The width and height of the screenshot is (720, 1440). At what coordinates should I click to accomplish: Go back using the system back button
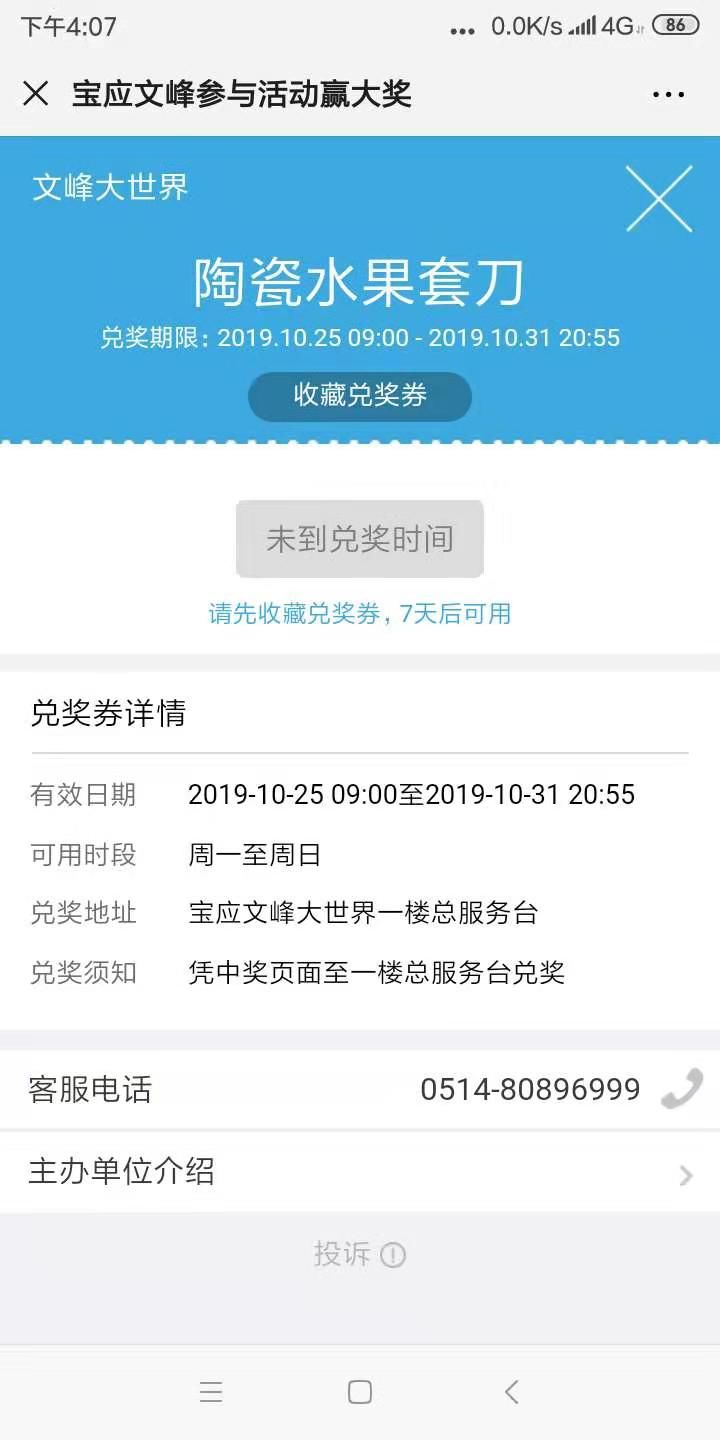(511, 1392)
